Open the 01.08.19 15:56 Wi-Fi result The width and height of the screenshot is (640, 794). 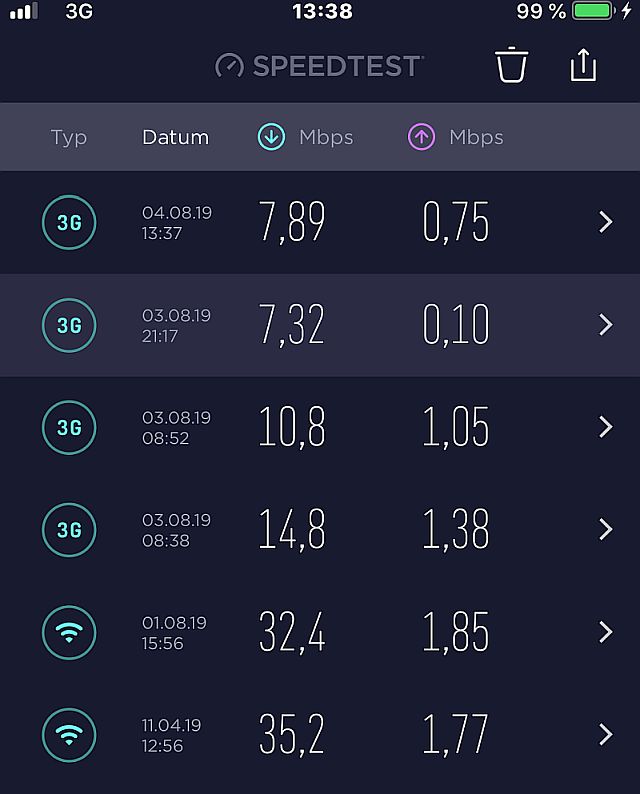(320, 632)
